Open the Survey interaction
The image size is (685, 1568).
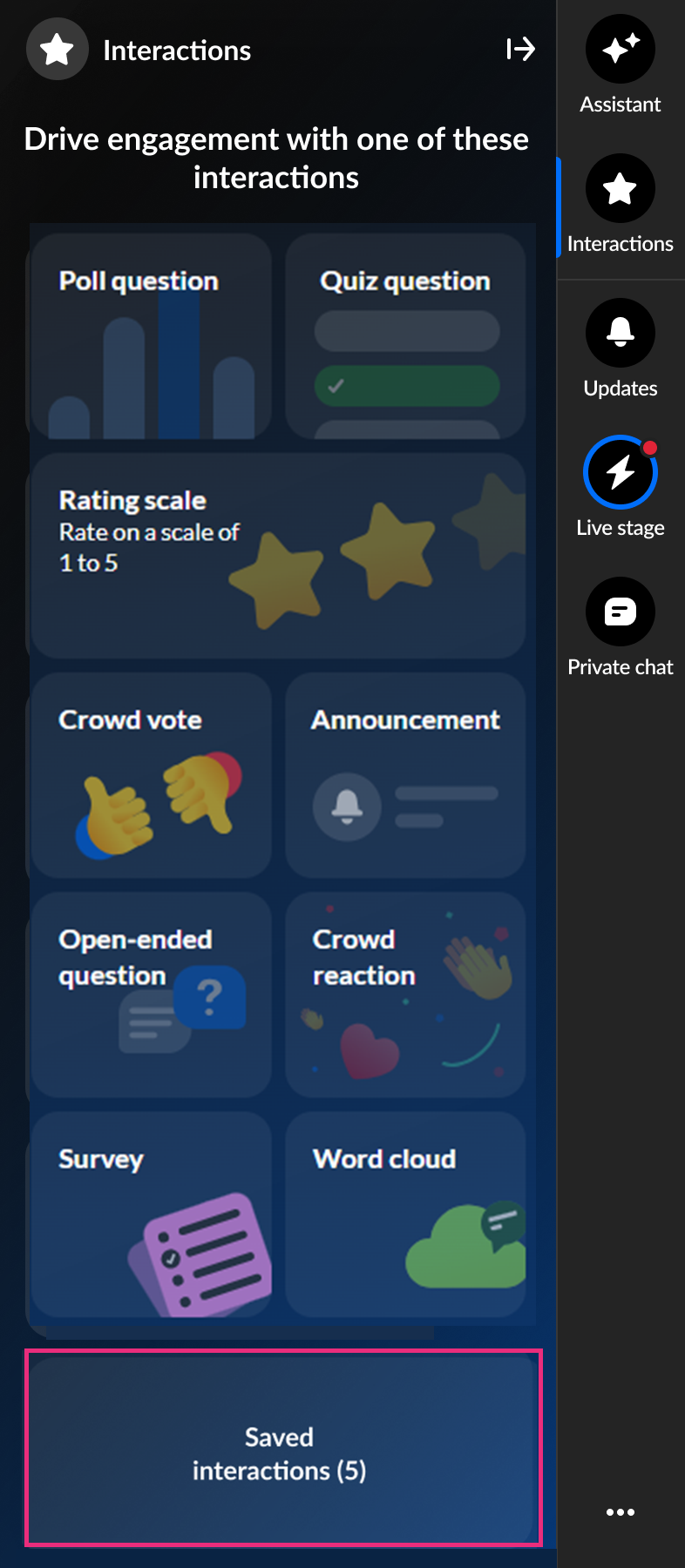(152, 1214)
